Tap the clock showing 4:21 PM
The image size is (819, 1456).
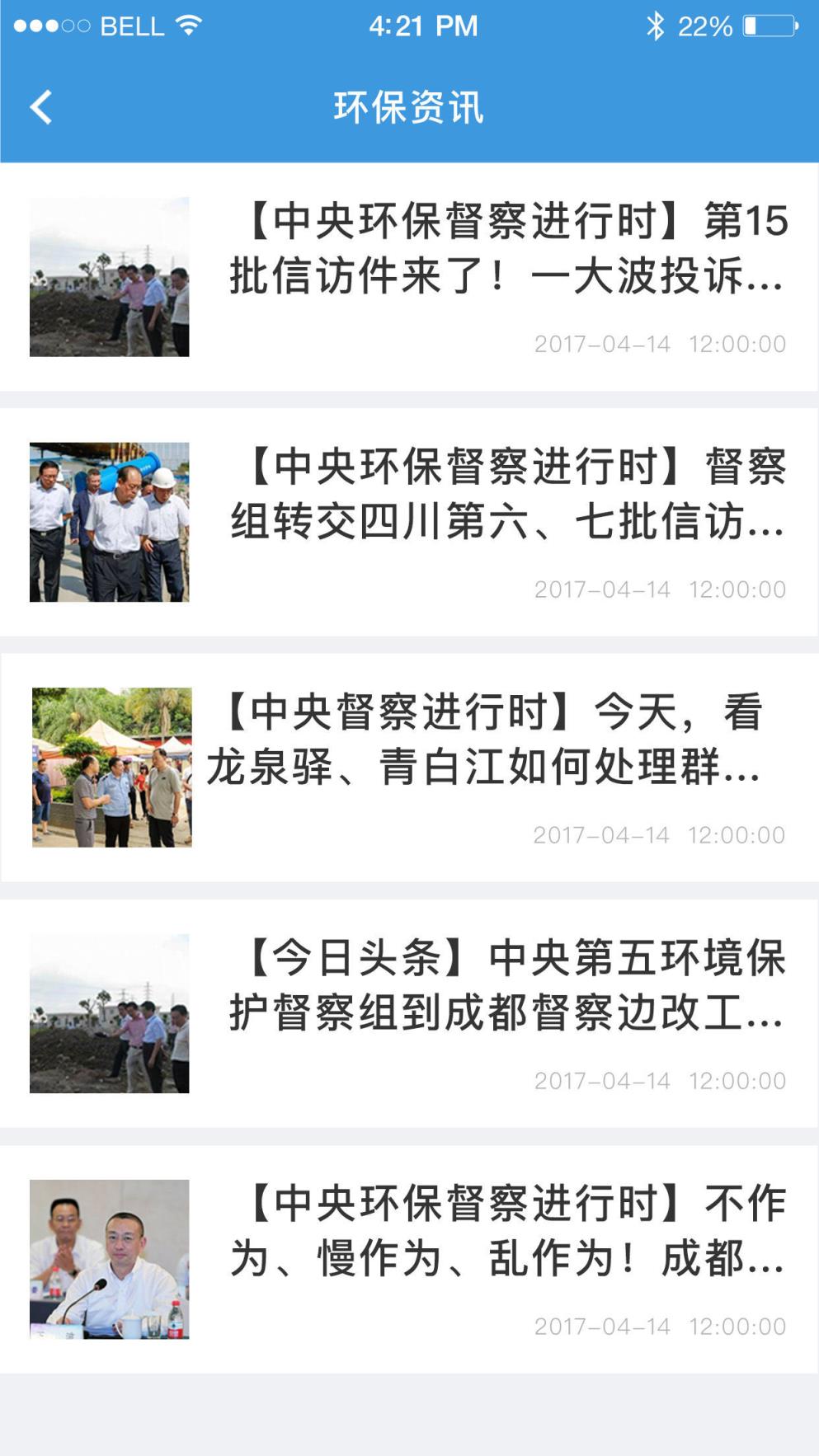pos(409,25)
